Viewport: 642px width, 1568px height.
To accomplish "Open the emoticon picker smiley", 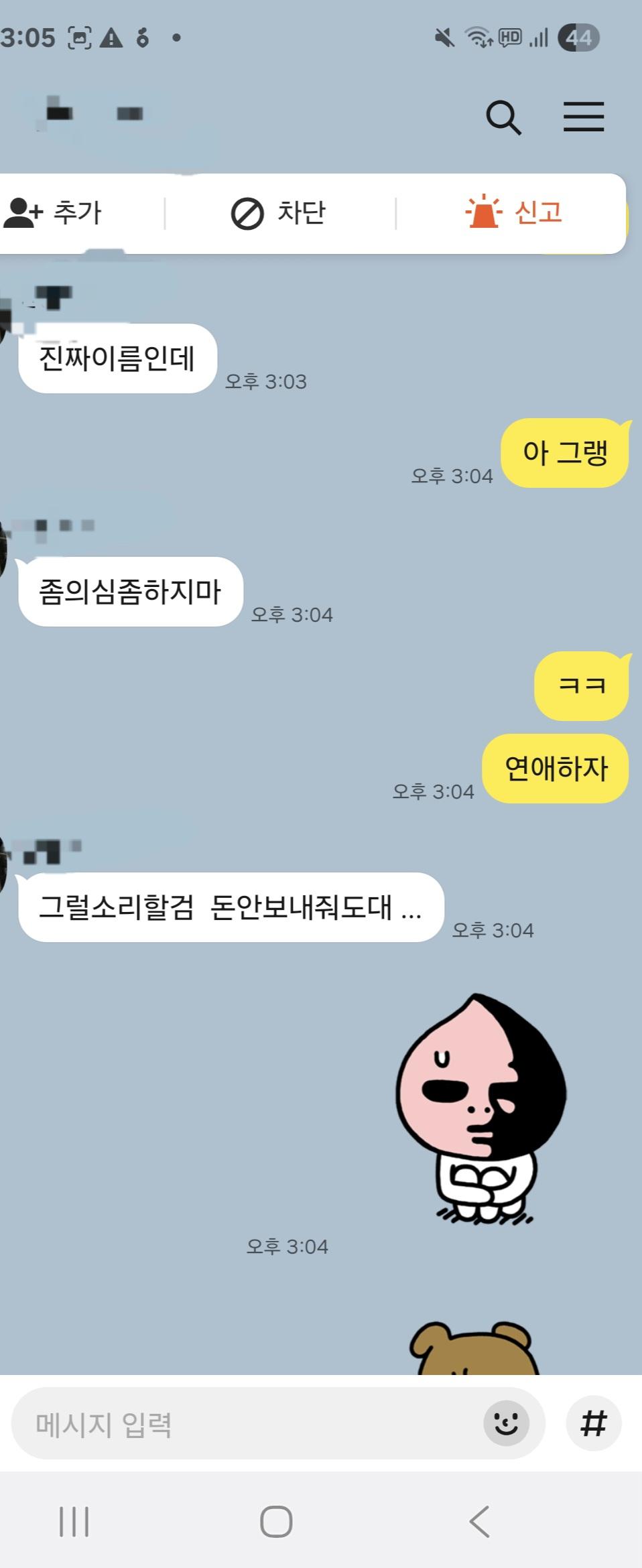I will [x=506, y=1423].
